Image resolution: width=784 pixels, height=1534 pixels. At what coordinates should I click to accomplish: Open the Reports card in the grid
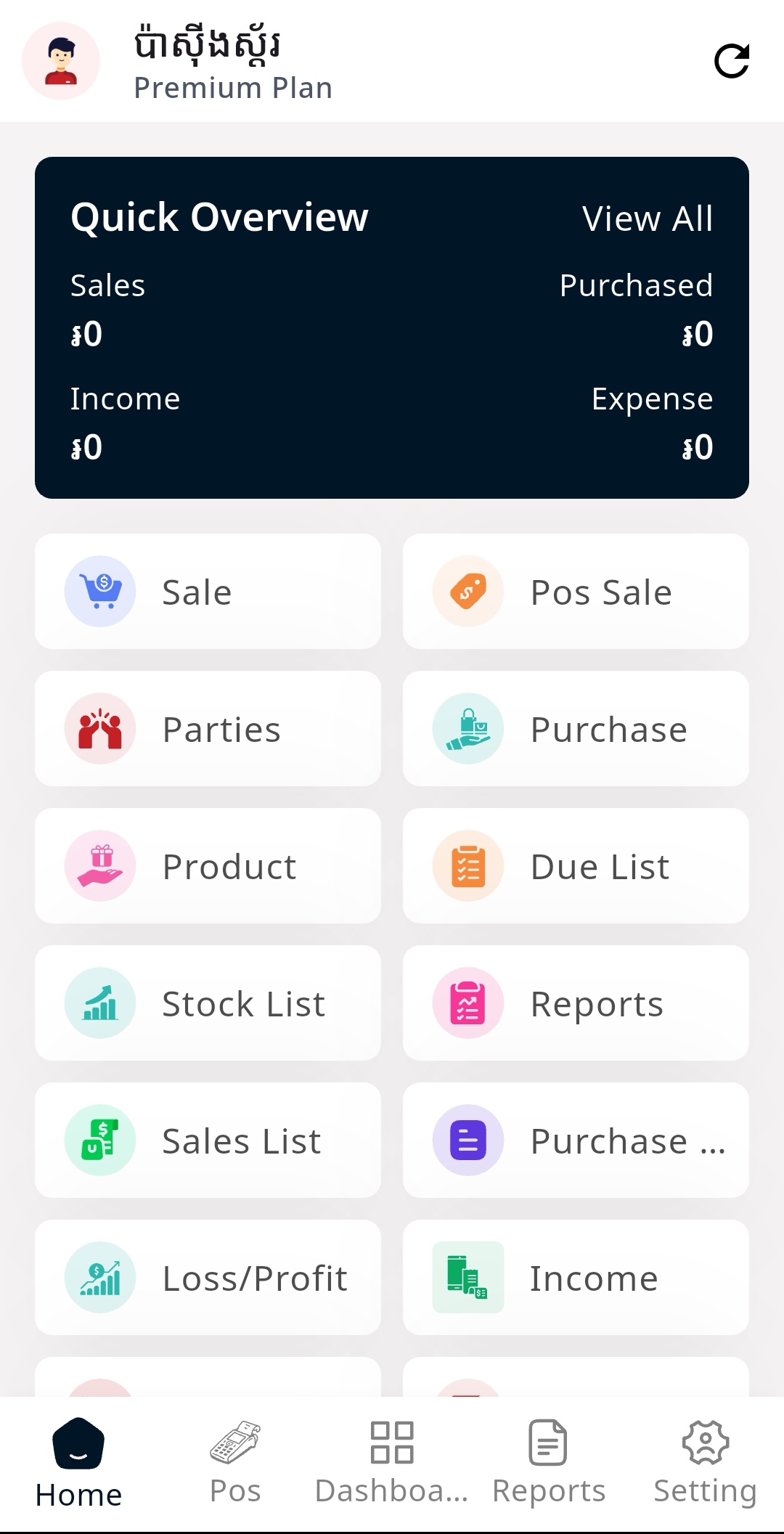click(x=576, y=1003)
